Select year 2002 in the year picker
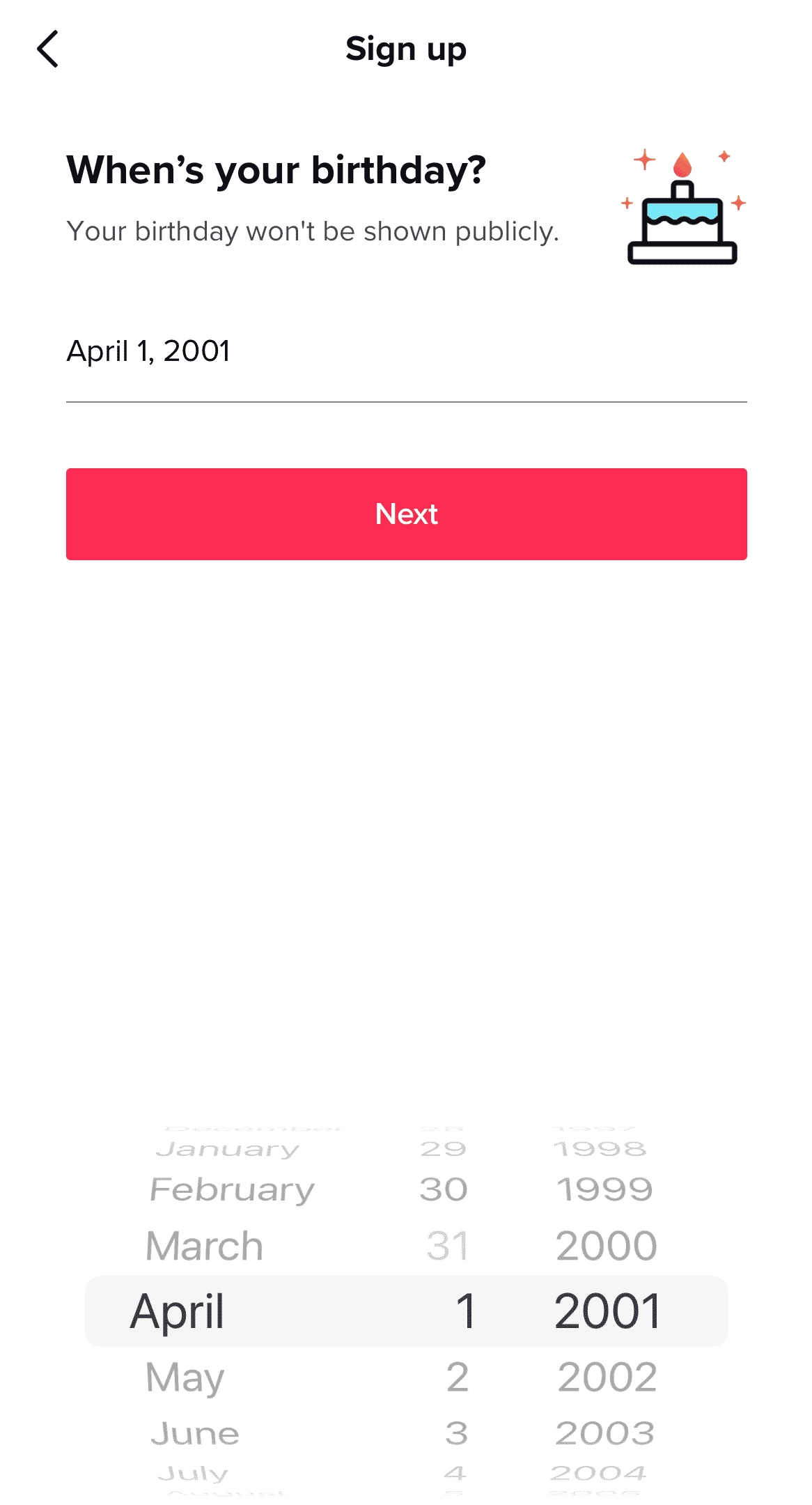The height and width of the screenshot is (1505, 812). [x=607, y=1377]
